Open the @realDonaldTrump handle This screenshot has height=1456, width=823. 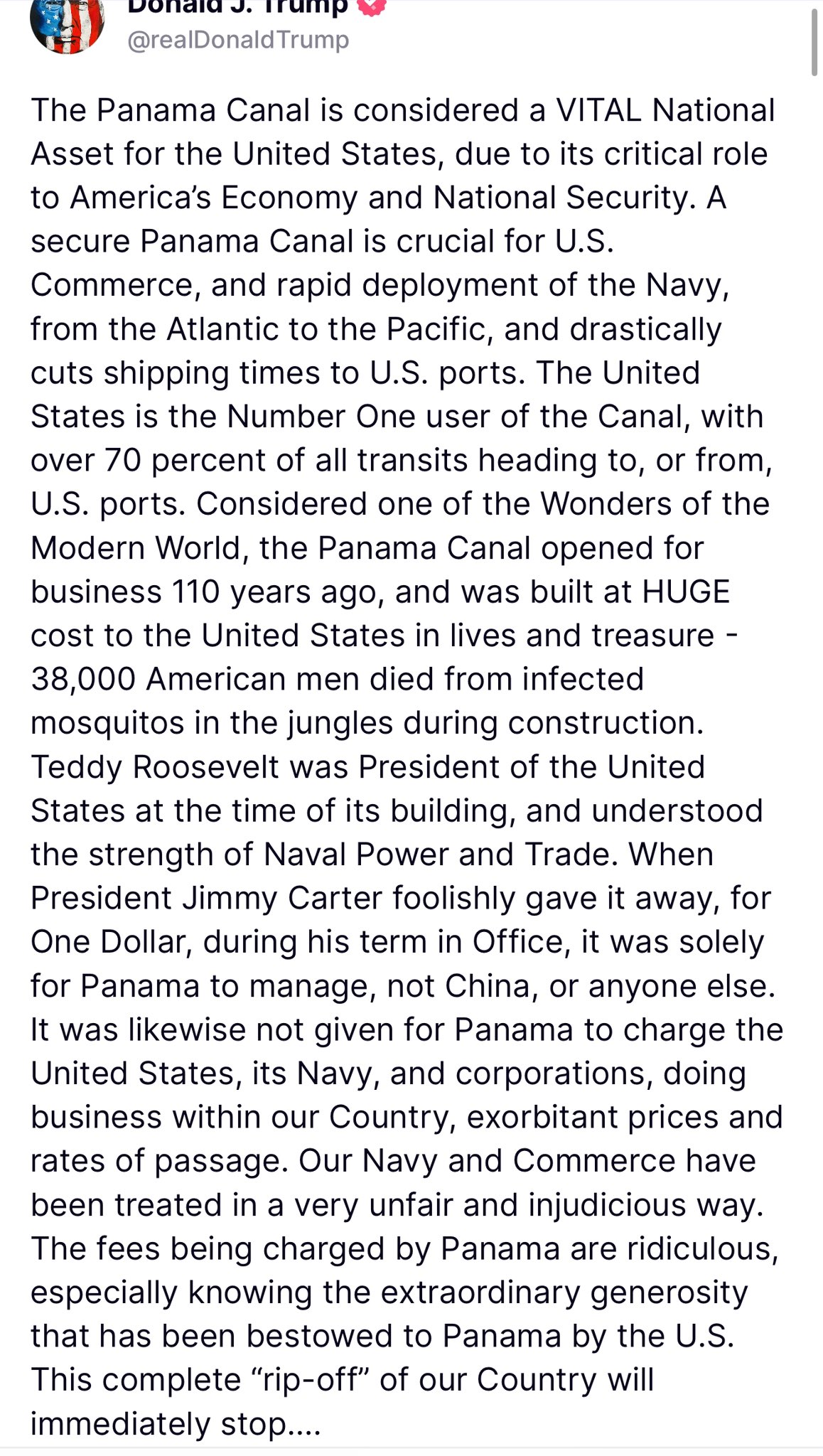click(x=238, y=41)
